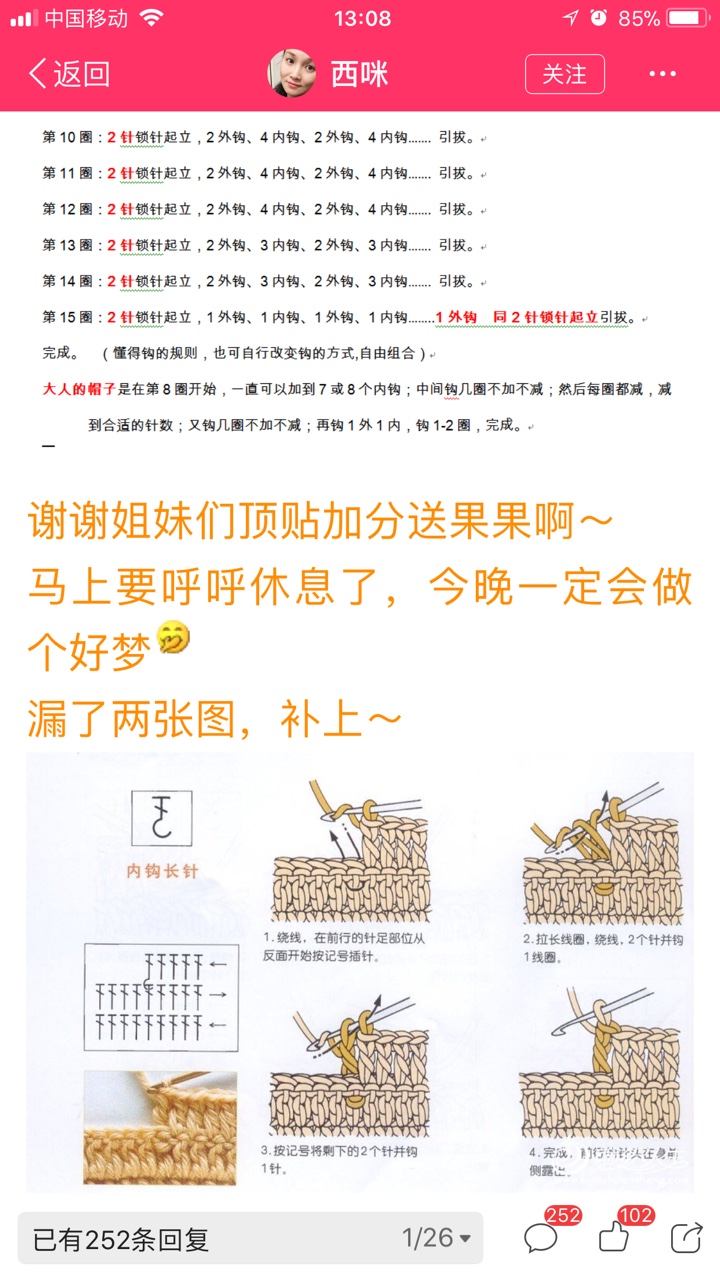Share this post

[x=686, y=1238]
